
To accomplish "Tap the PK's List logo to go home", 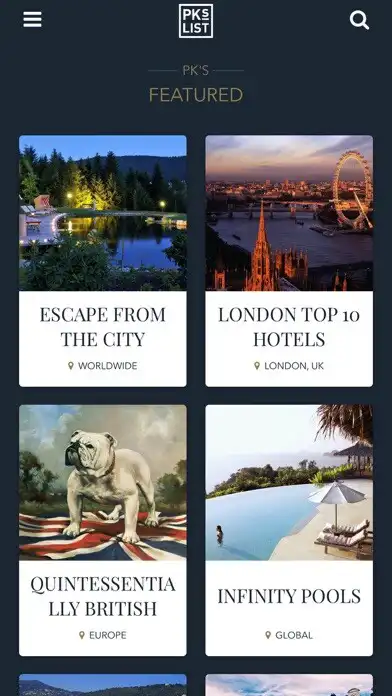I will [x=196, y=21].
